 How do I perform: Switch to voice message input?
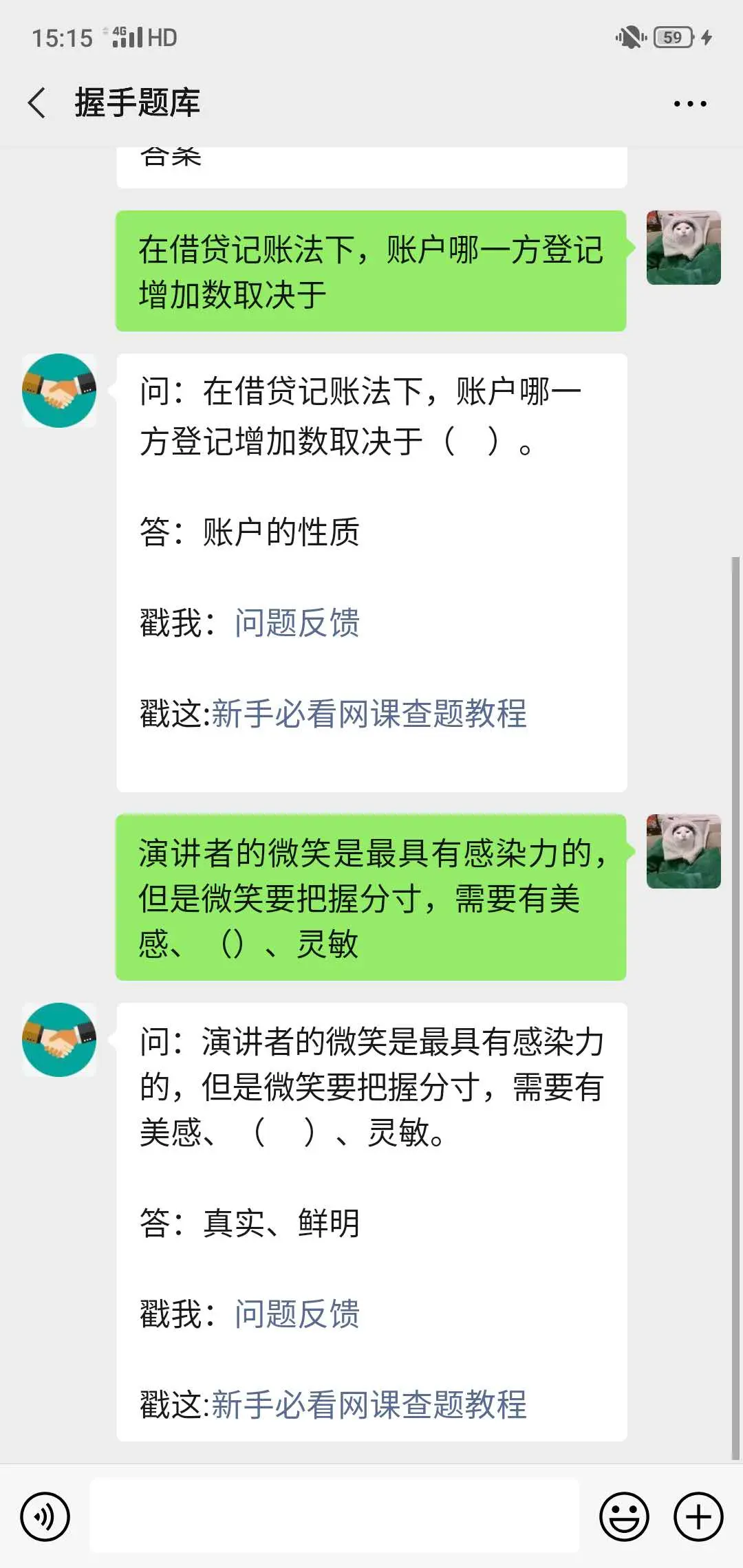(x=45, y=1516)
